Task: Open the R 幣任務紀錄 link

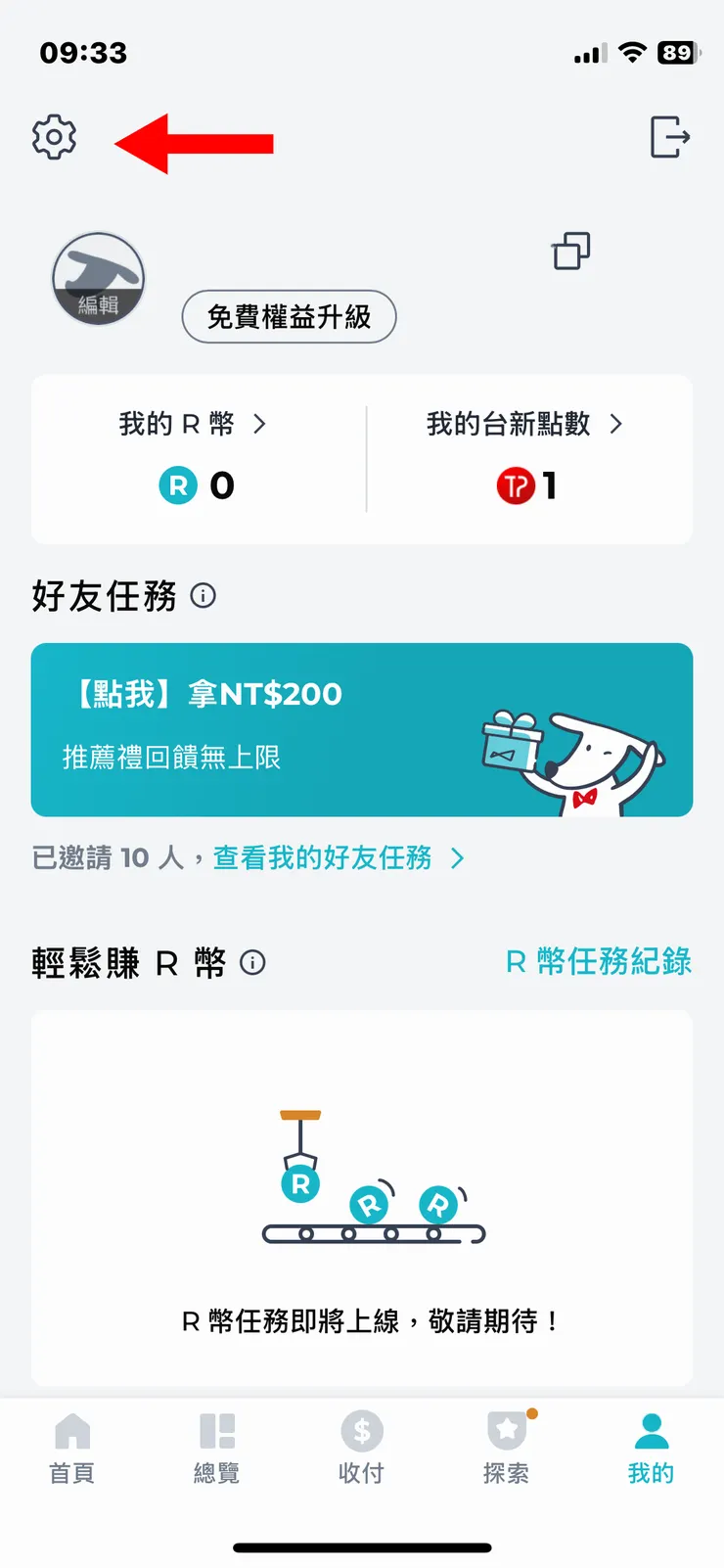Action: pyautogui.click(x=598, y=963)
